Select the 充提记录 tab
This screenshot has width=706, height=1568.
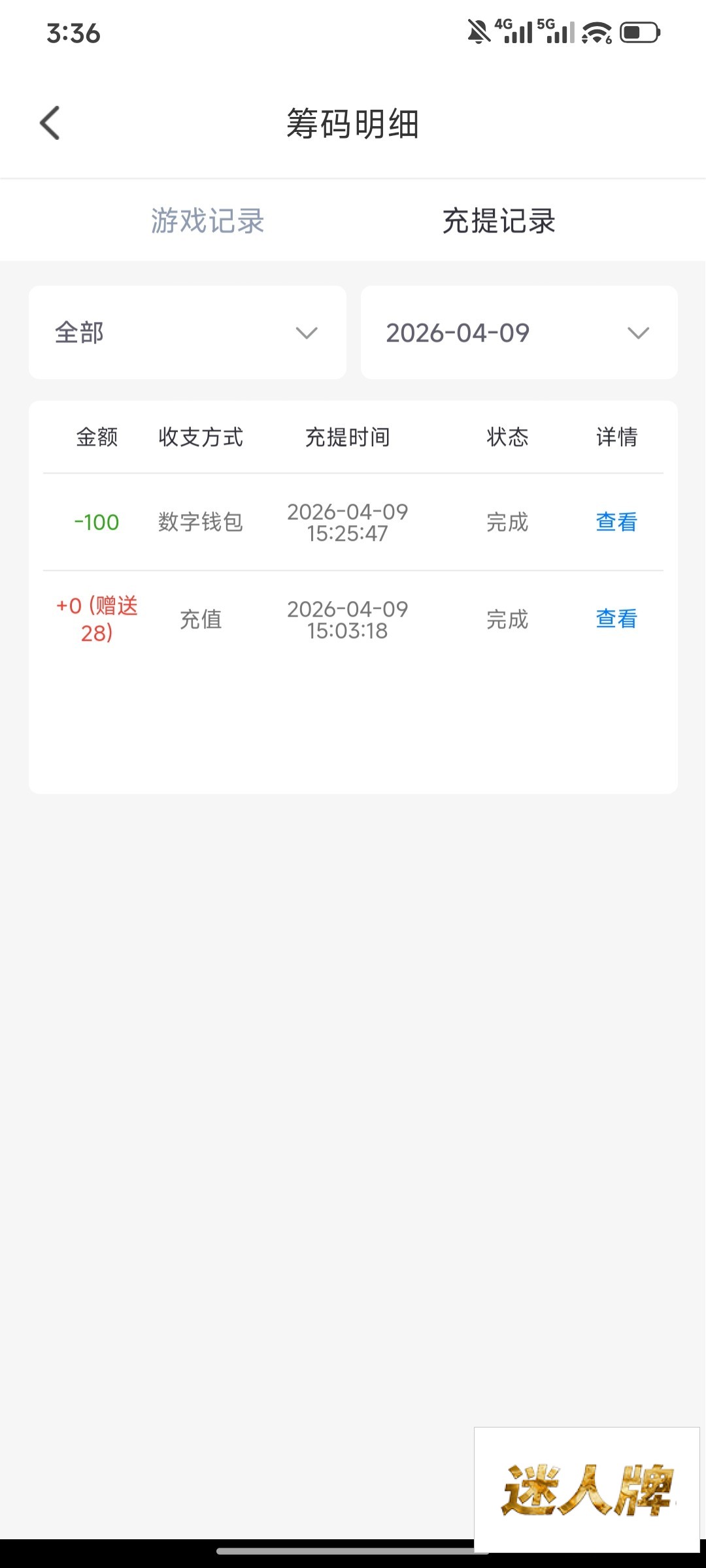click(499, 221)
